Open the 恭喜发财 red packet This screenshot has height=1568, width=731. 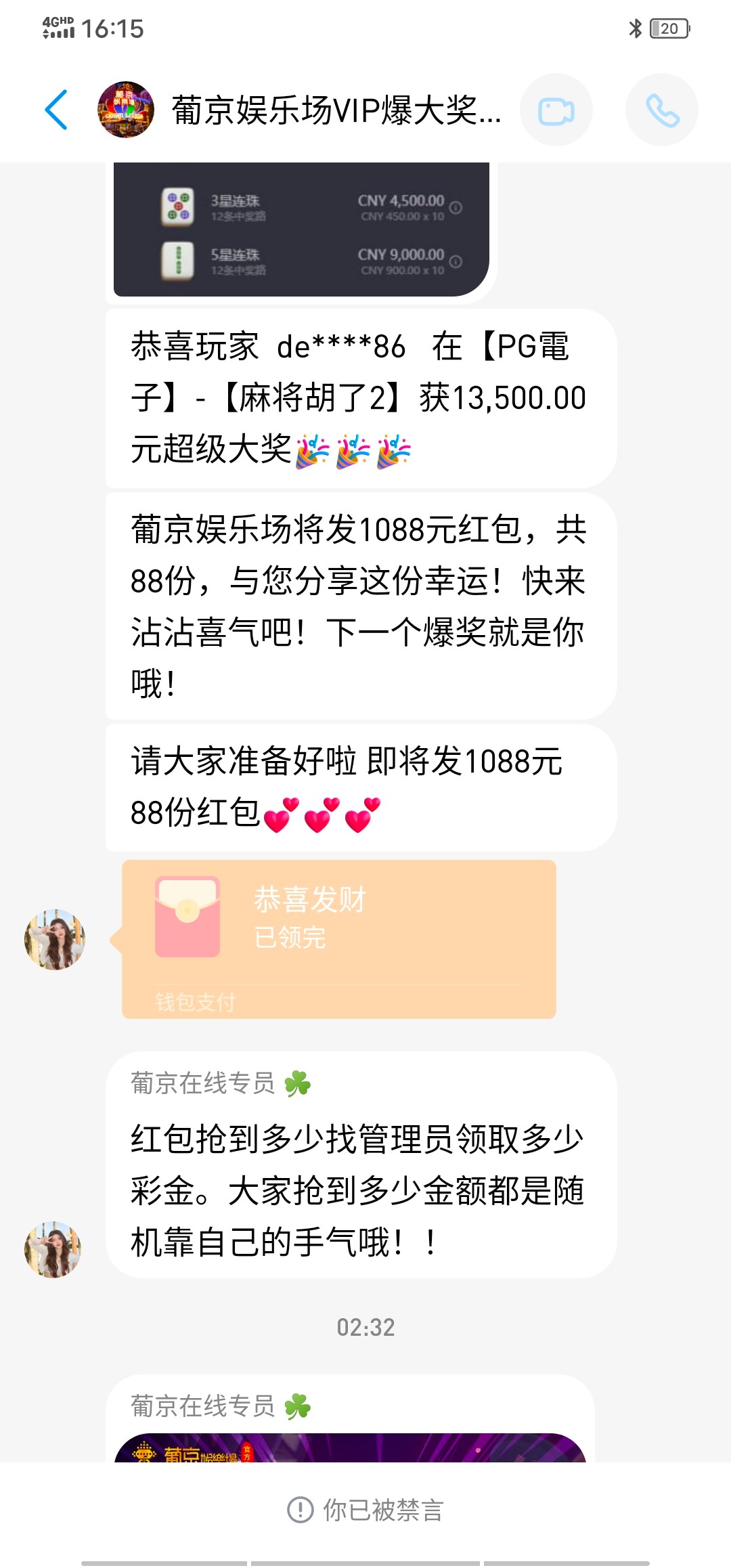(x=338, y=938)
